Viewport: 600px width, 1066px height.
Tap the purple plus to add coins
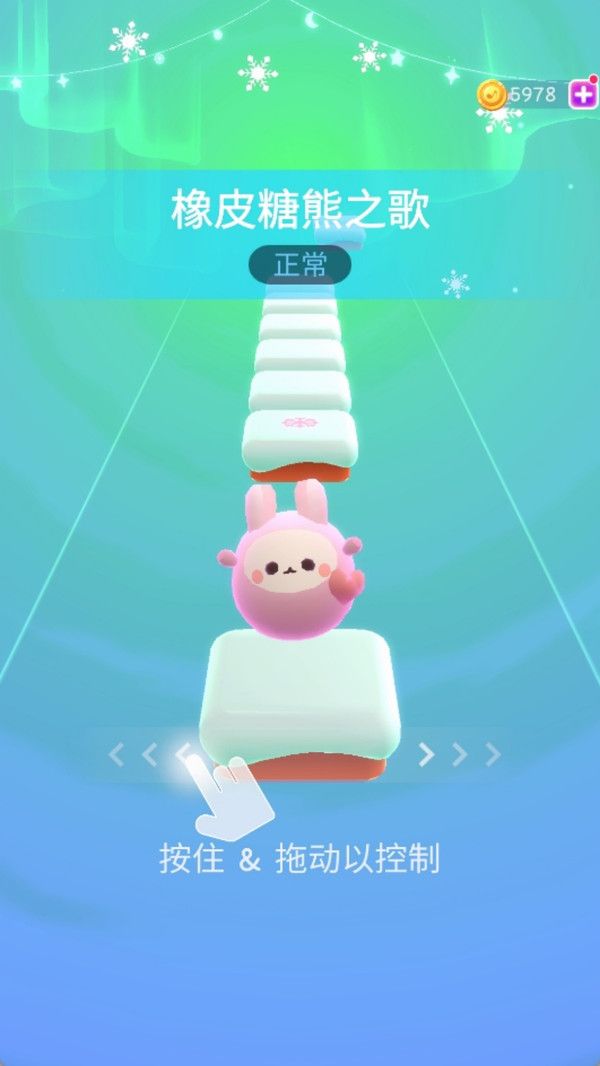click(x=582, y=95)
